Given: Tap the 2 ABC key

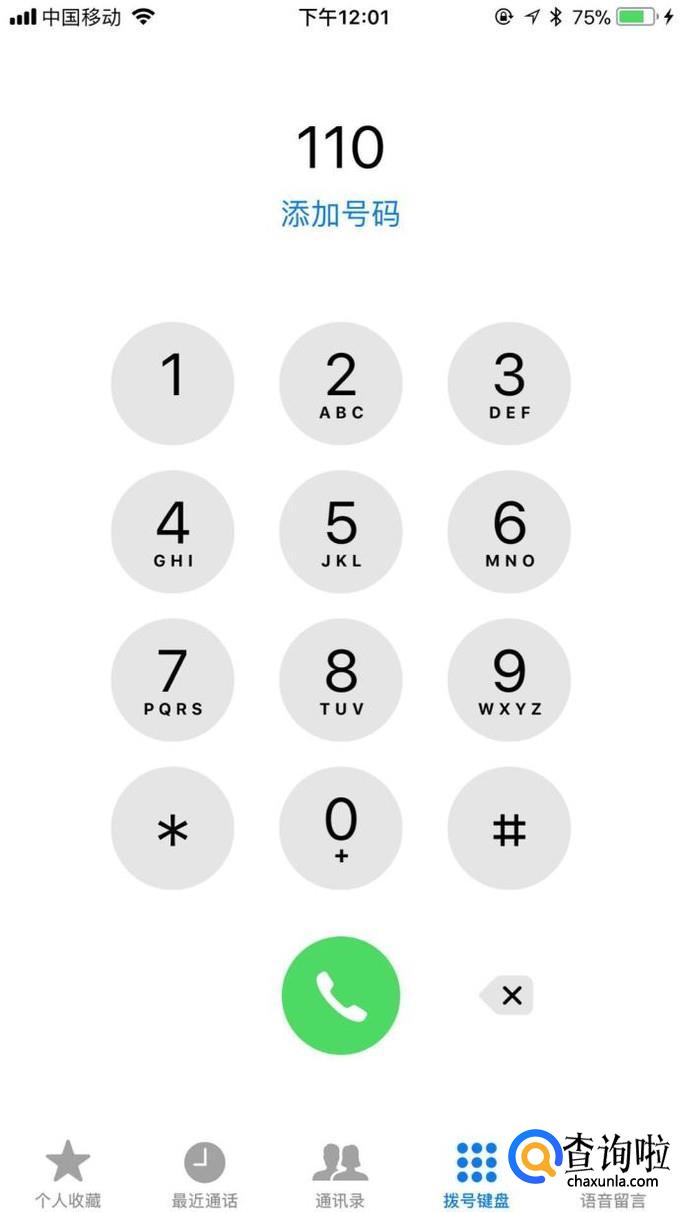Looking at the screenshot, I should [340, 383].
